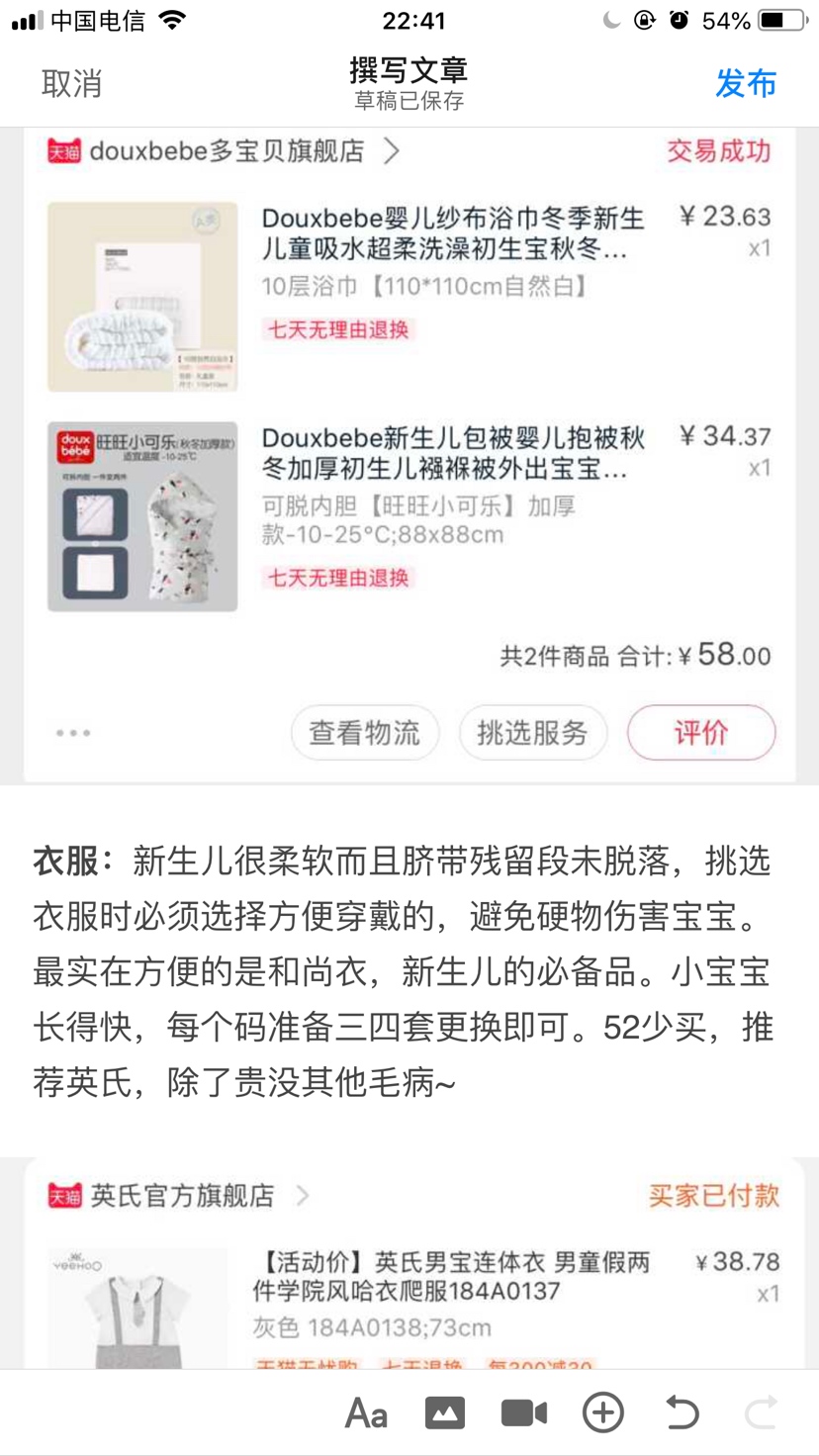The height and width of the screenshot is (1456, 819).
Task: Select the inserted 英氏官方旗舰店 order image
Action: 409,1266
